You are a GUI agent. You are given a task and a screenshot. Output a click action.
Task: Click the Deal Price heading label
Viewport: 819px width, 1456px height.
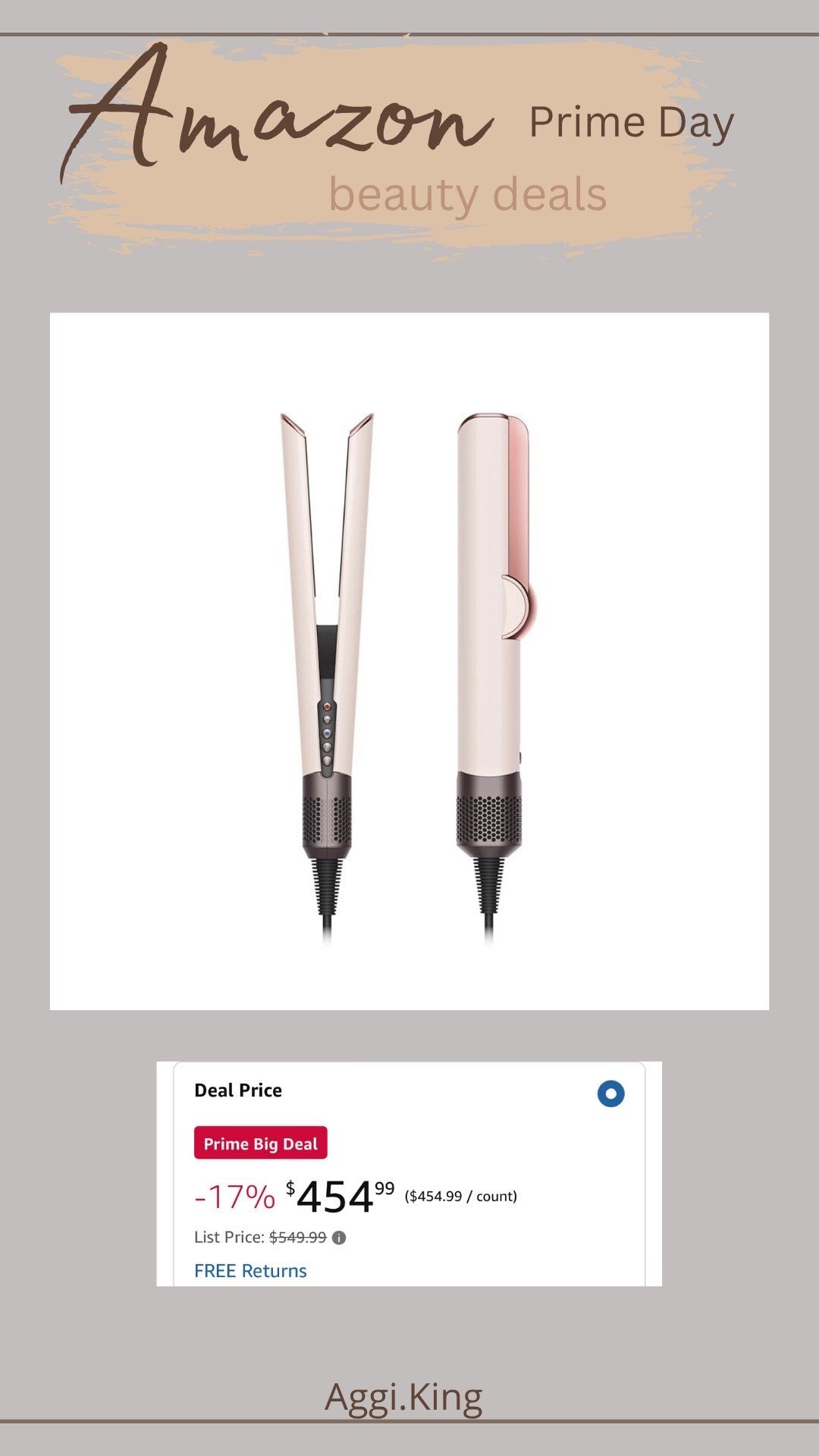[x=237, y=1090]
